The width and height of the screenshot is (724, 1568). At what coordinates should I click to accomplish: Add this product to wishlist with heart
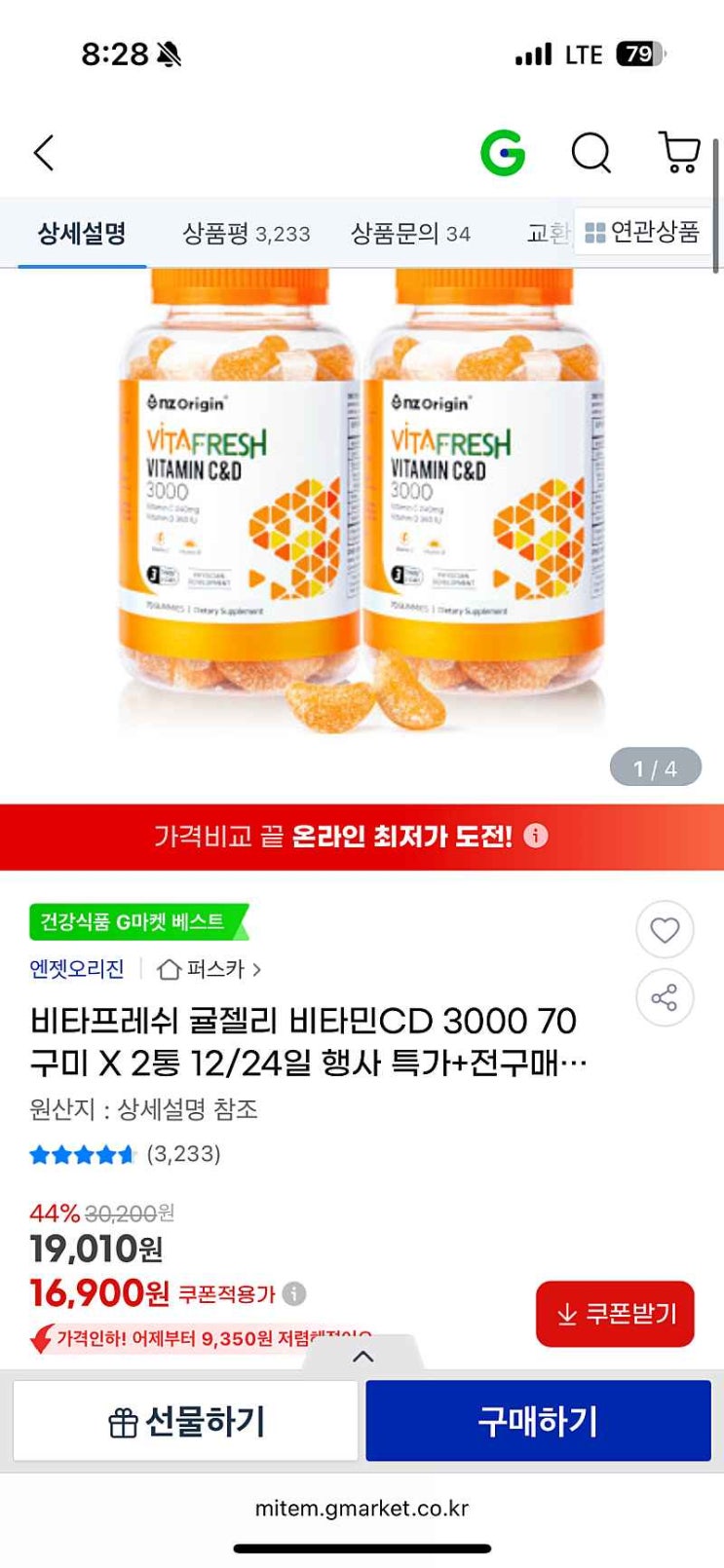[x=665, y=930]
